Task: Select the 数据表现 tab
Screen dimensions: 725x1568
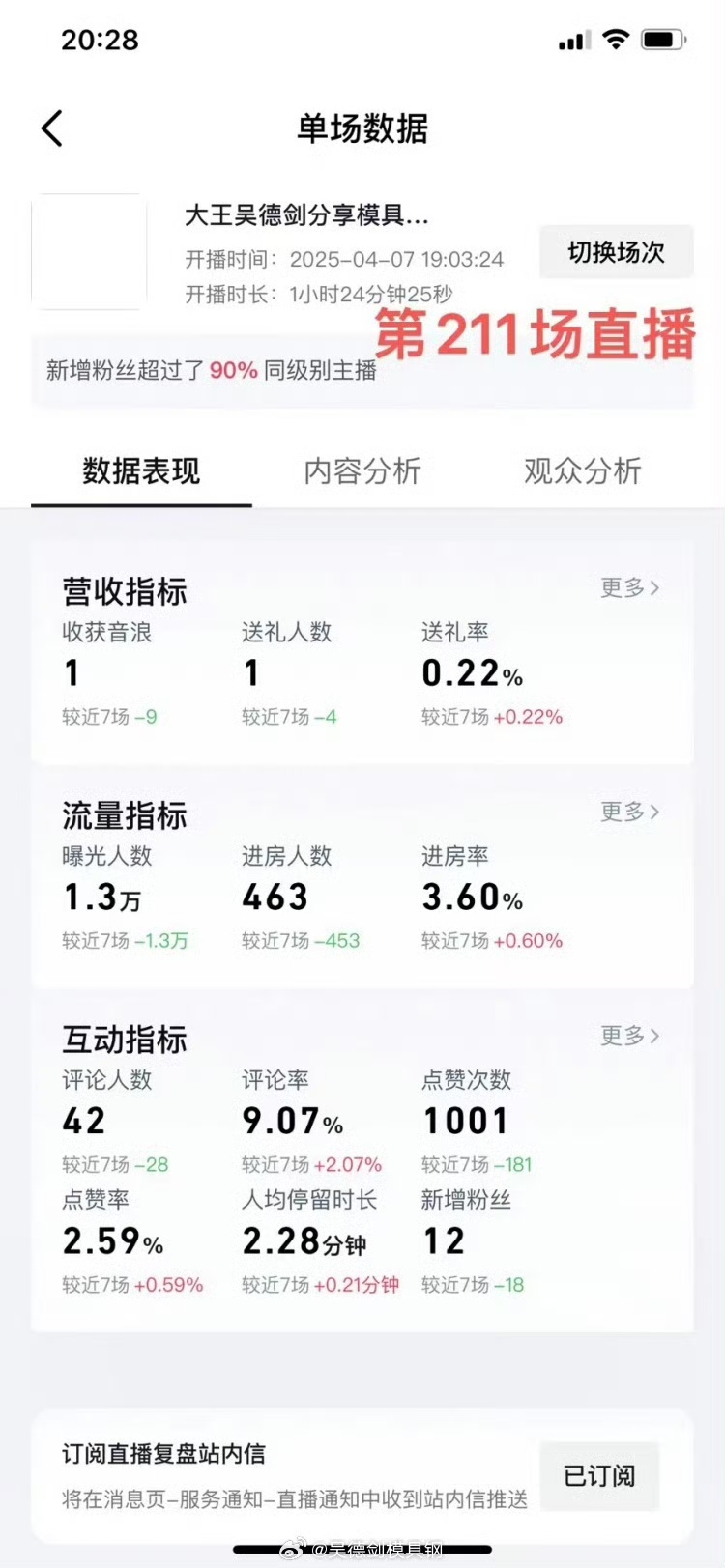Action: (x=141, y=471)
